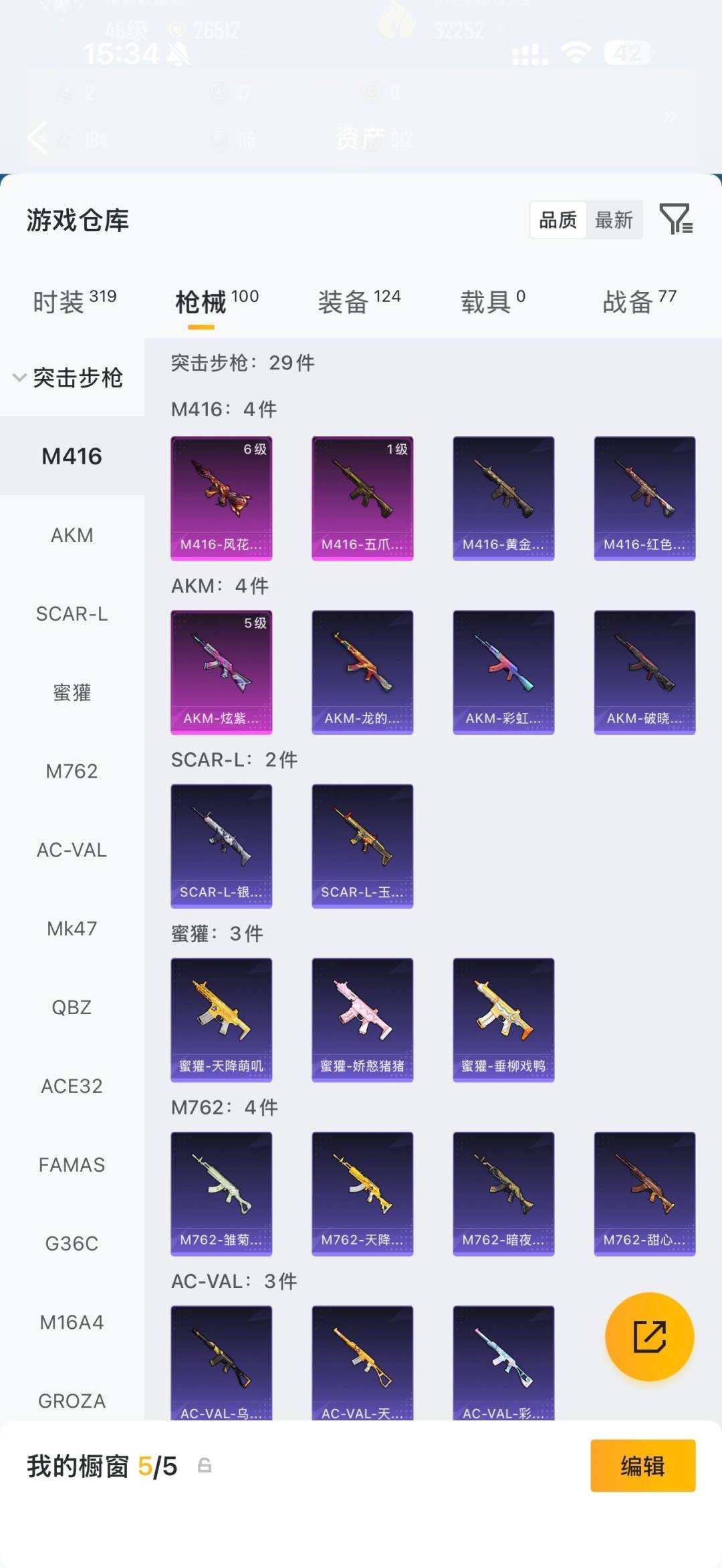Screen dimensions: 722x1568
Task: Open the 载具 tab
Action: [x=493, y=301]
